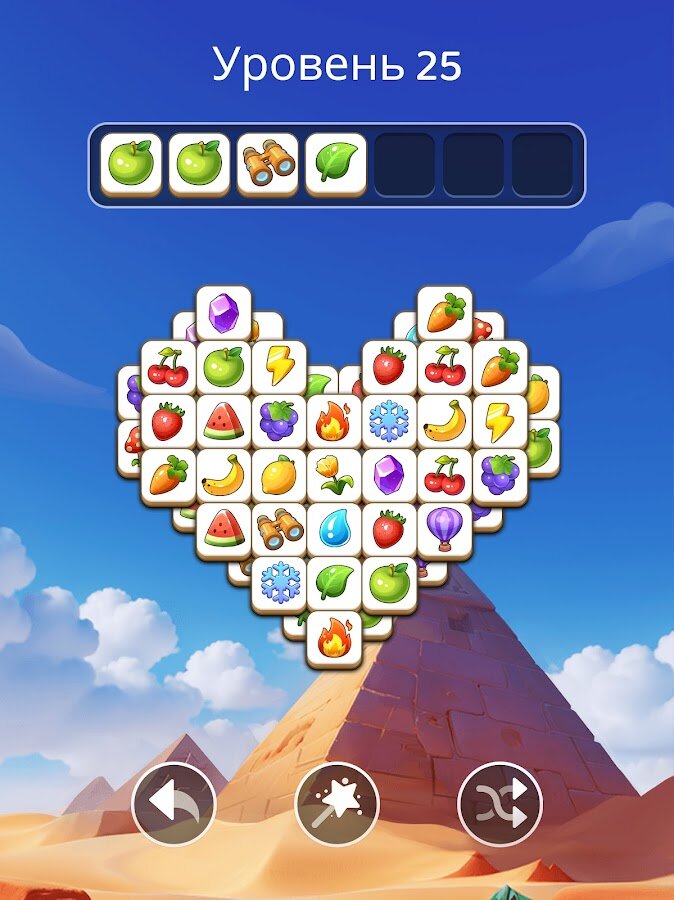The width and height of the screenshot is (674, 900).
Task: Tap the blue water drop tile
Action: pos(333,528)
